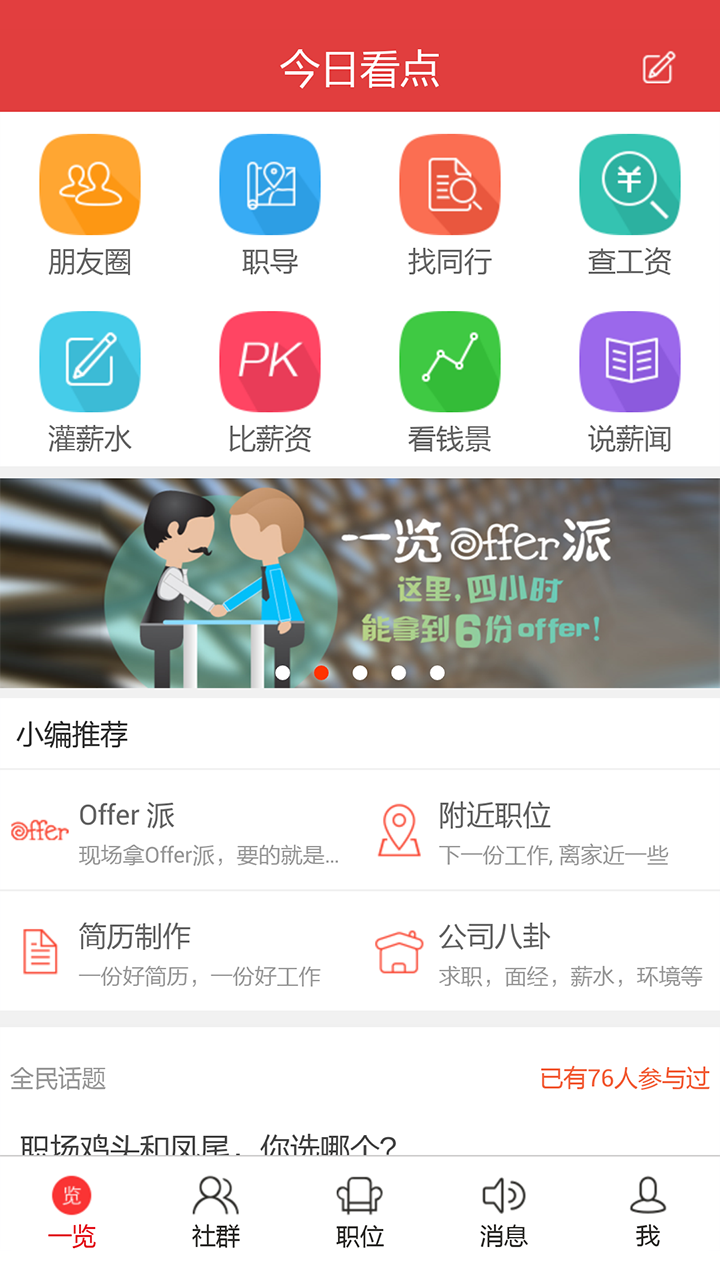Open the 一览 Offer派 banner
This screenshot has width=720, height=1280.
(x=360, y=582)
